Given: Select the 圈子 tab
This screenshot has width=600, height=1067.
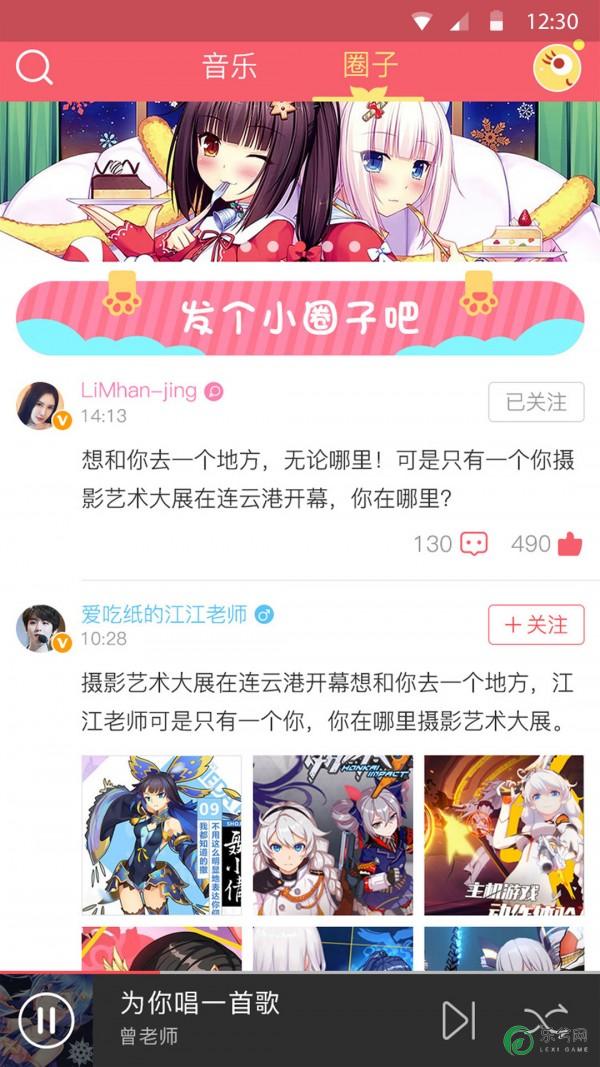Looking at the screenshot, I should (x=369, y=67).
